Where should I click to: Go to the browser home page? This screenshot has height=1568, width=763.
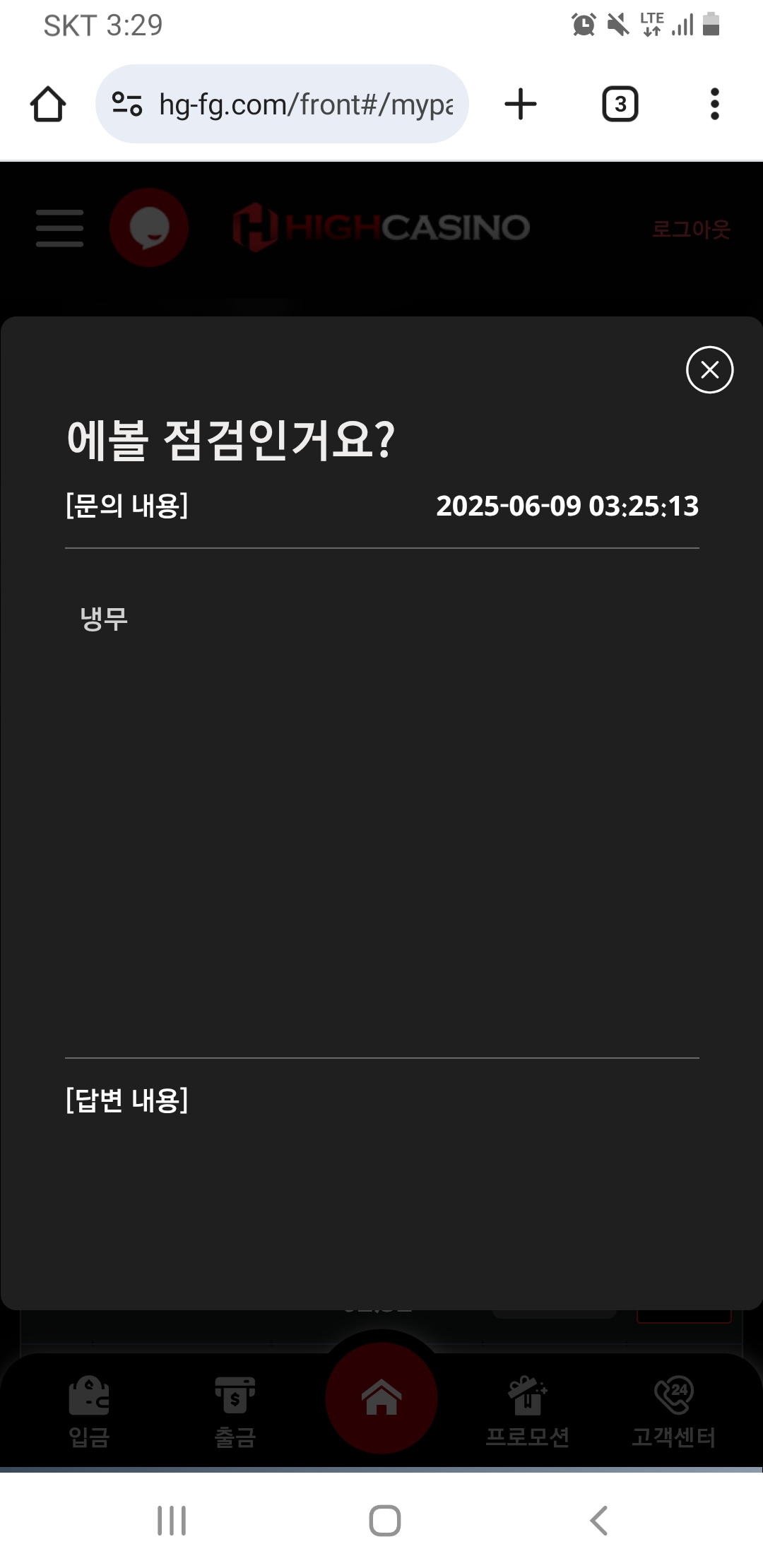click(x=48, y=104)
